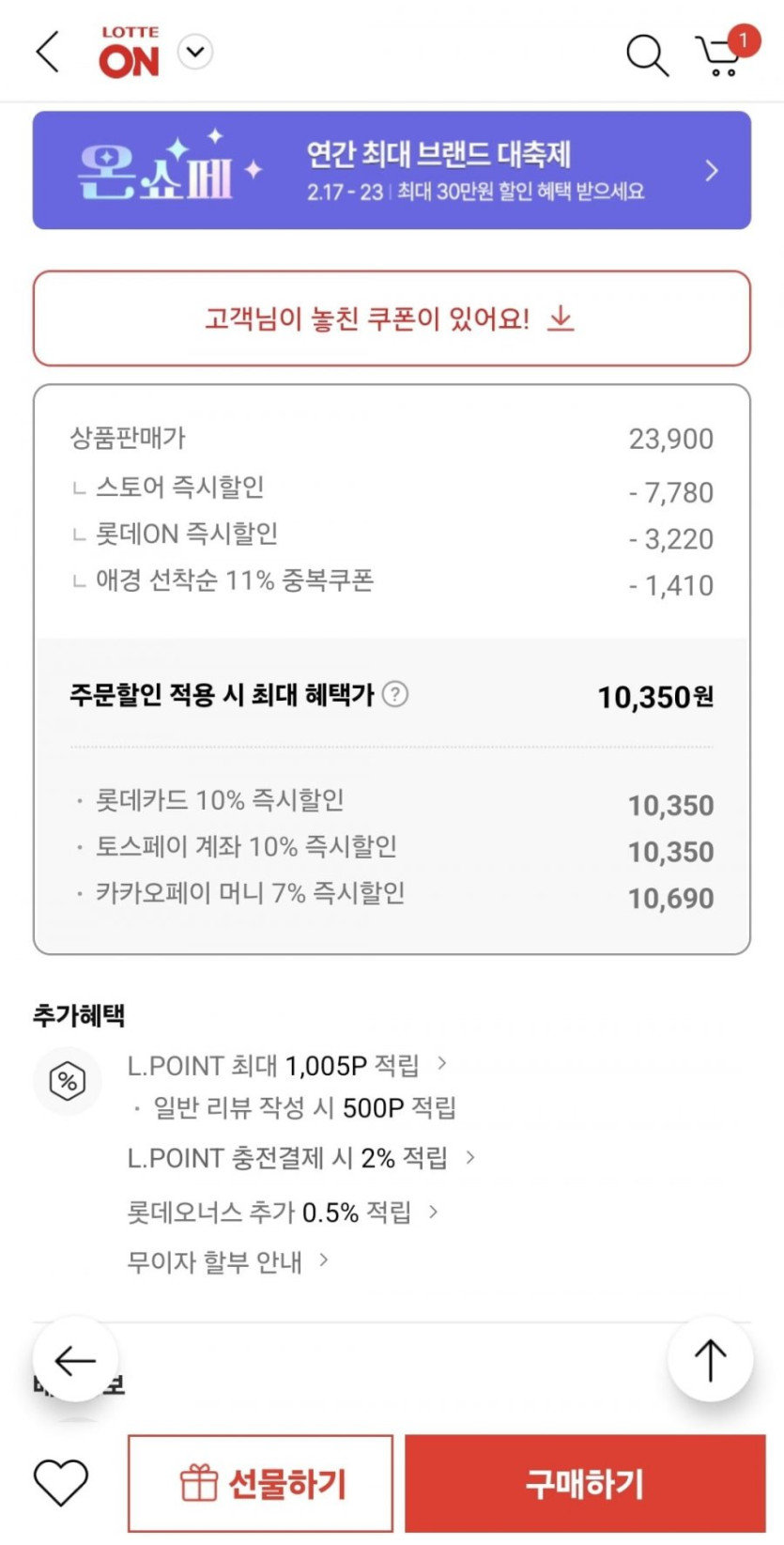View L.POINT 충전결제 시 2% 적립 info
The width and height of the screenshot is (784, 1545).
[301, 1158]
